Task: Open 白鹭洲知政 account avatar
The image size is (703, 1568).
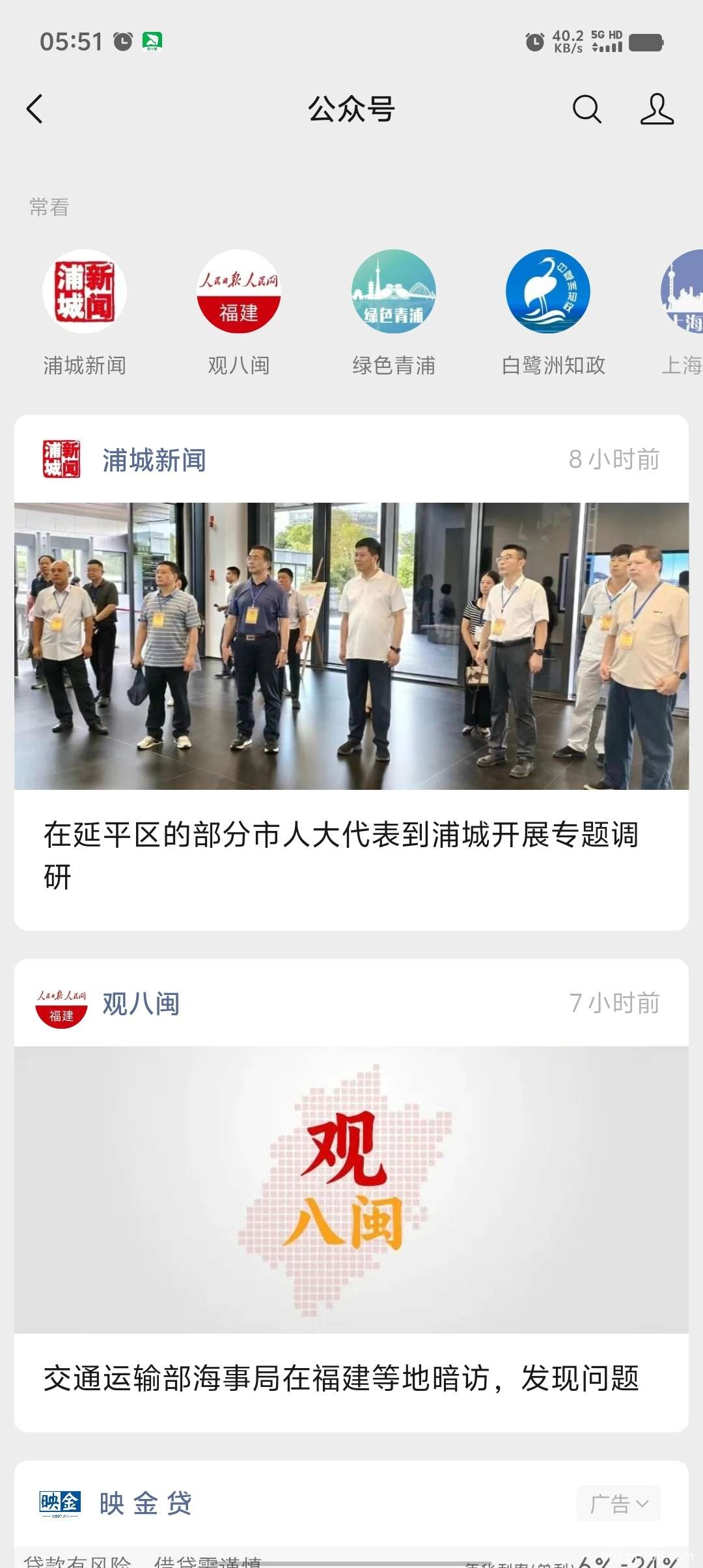Action: tap(548, 292)
